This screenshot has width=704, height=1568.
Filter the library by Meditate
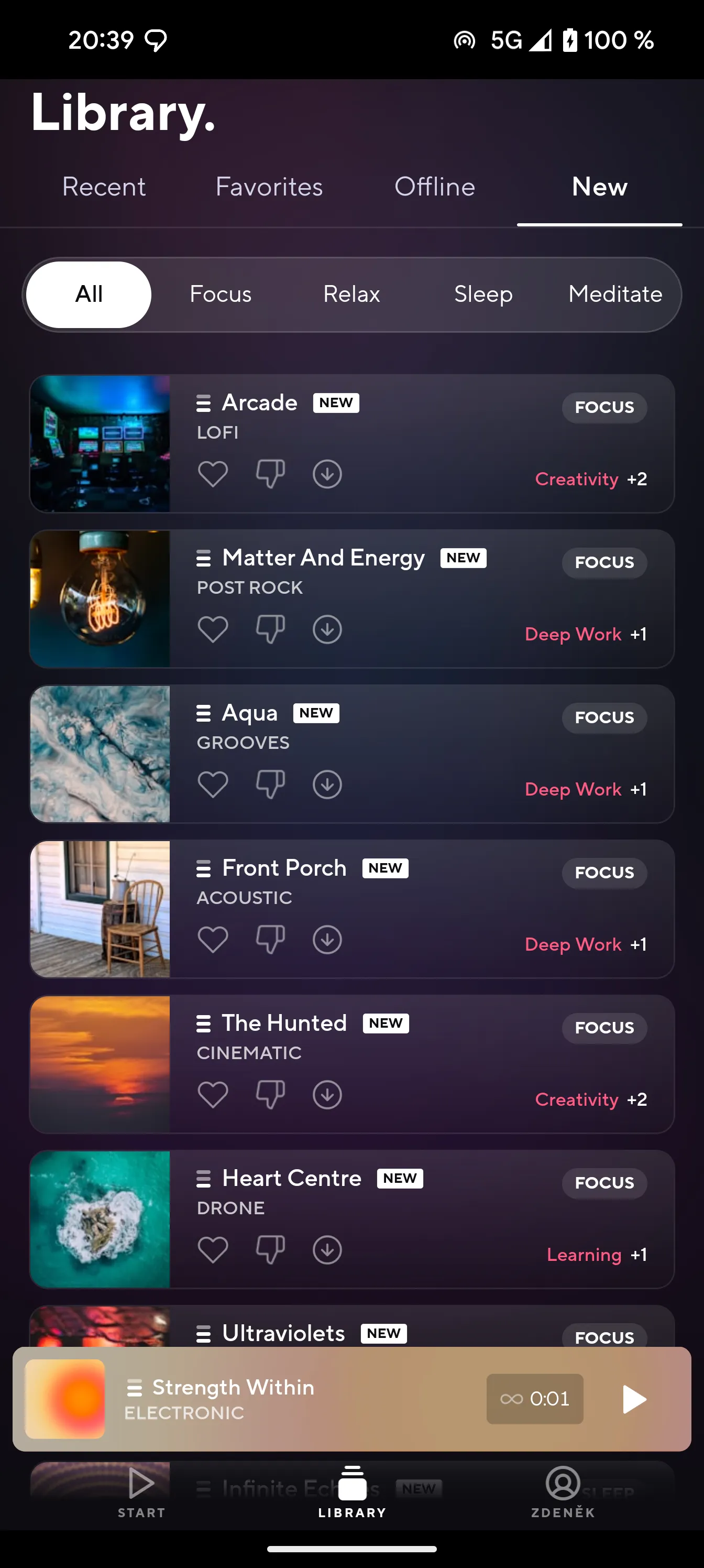[615, 294]
